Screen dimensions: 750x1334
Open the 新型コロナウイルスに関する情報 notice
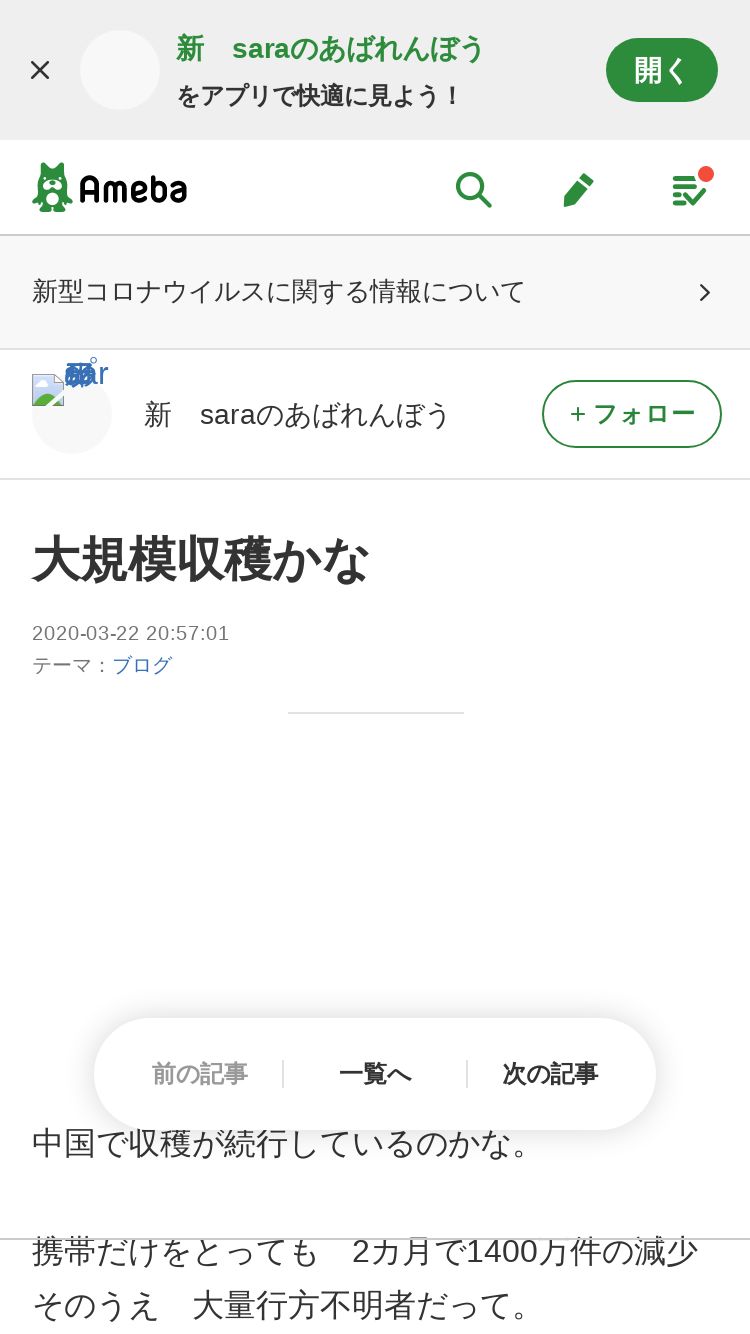375,292
